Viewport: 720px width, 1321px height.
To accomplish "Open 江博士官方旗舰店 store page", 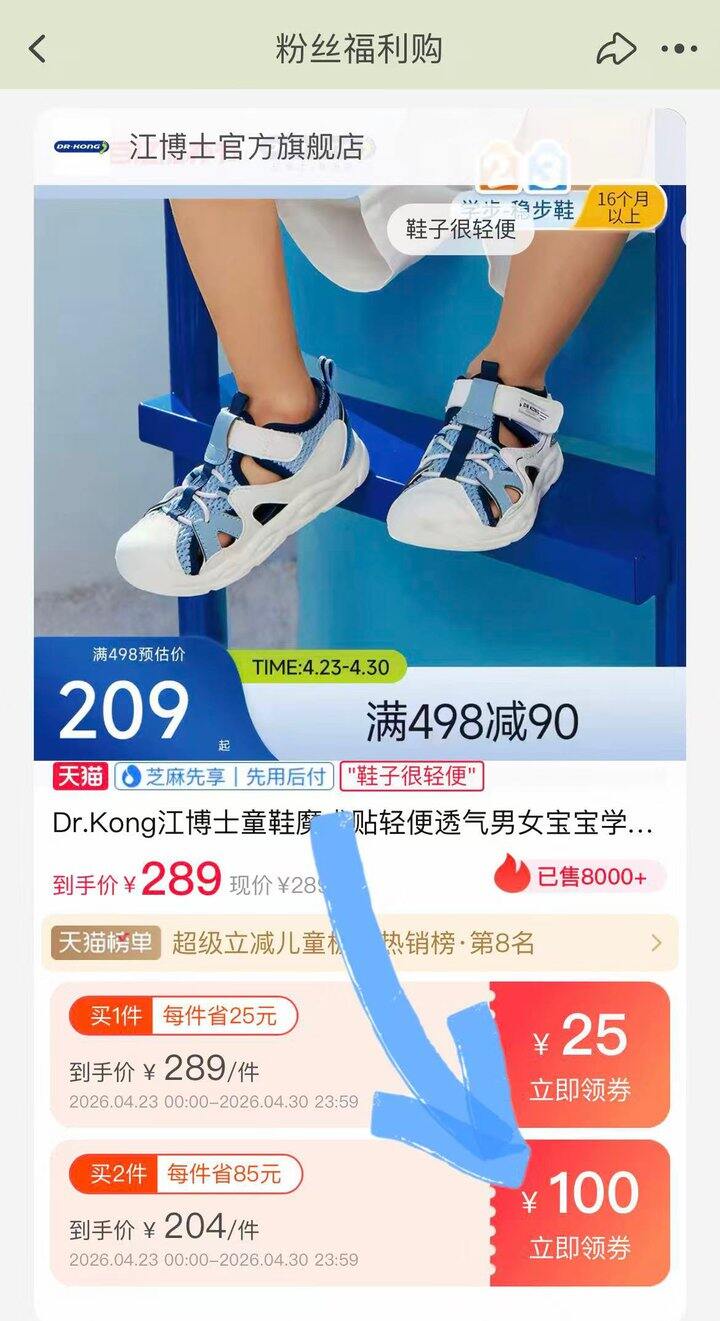I will (x=245, y=148).
